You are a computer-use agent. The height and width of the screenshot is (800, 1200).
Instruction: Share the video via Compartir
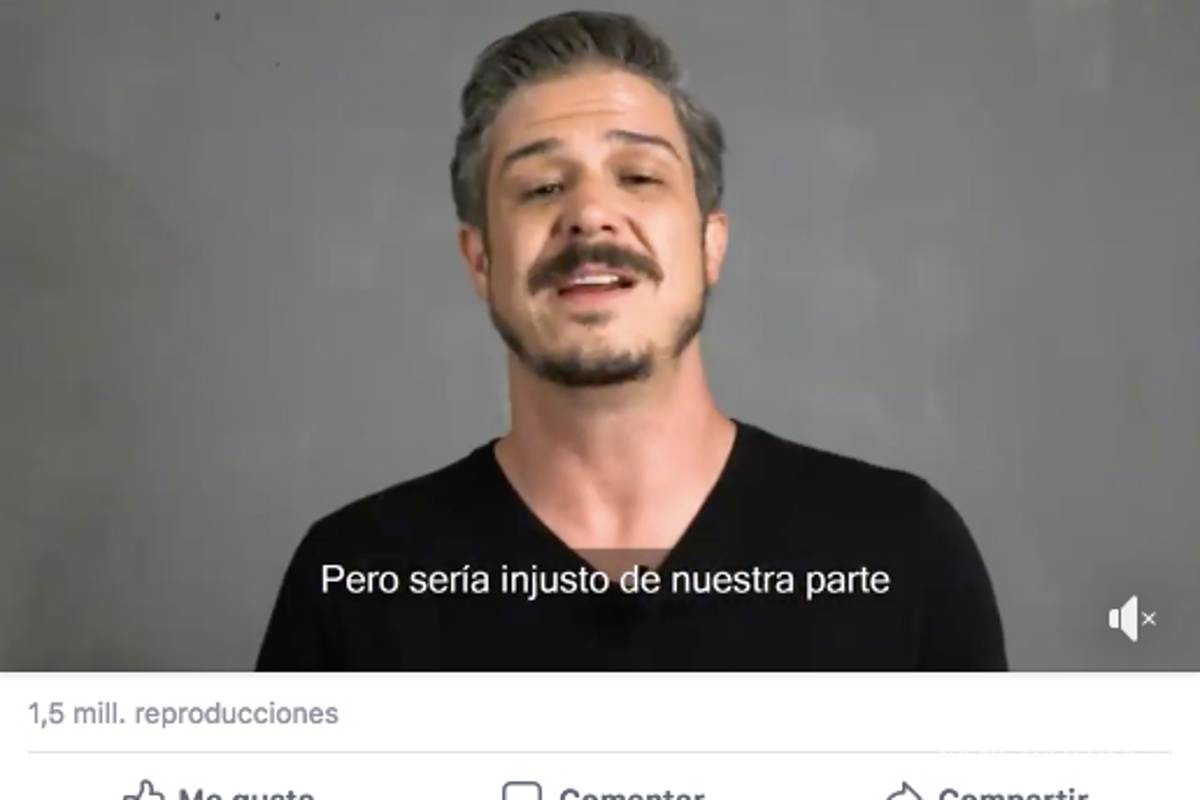[988, 793]
